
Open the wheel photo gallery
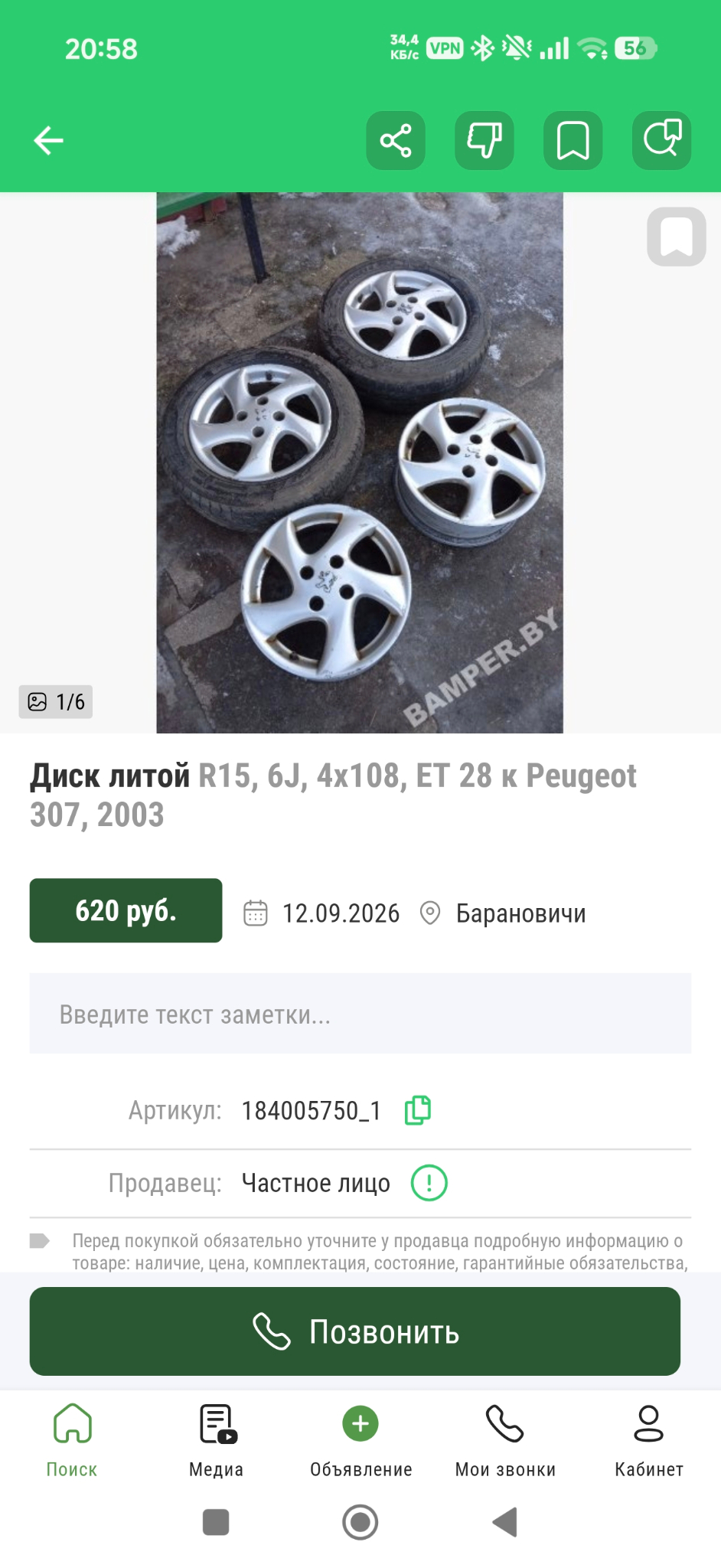(360, 462)
